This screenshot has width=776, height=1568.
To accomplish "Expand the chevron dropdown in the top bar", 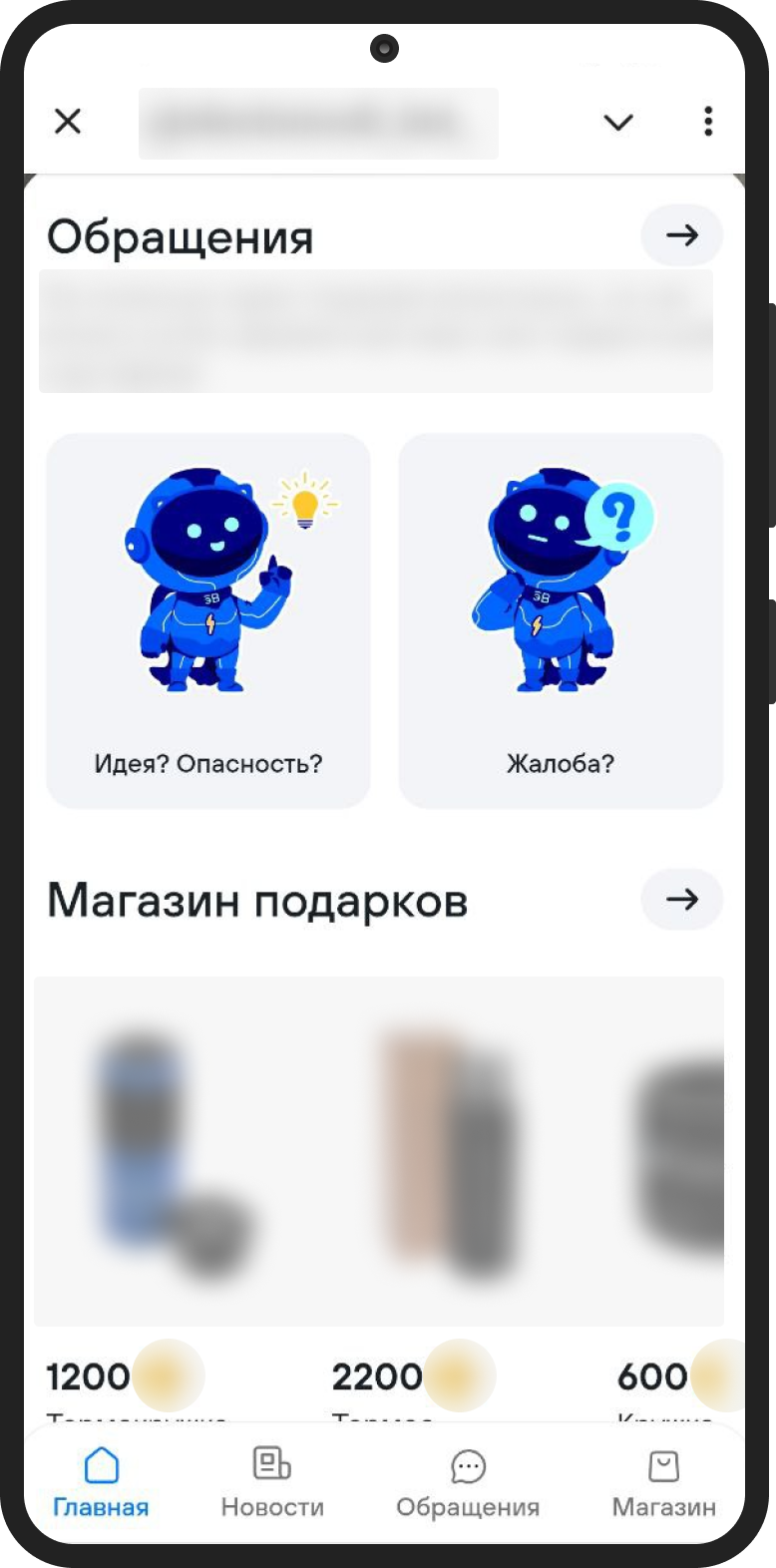I will (618, 122).
